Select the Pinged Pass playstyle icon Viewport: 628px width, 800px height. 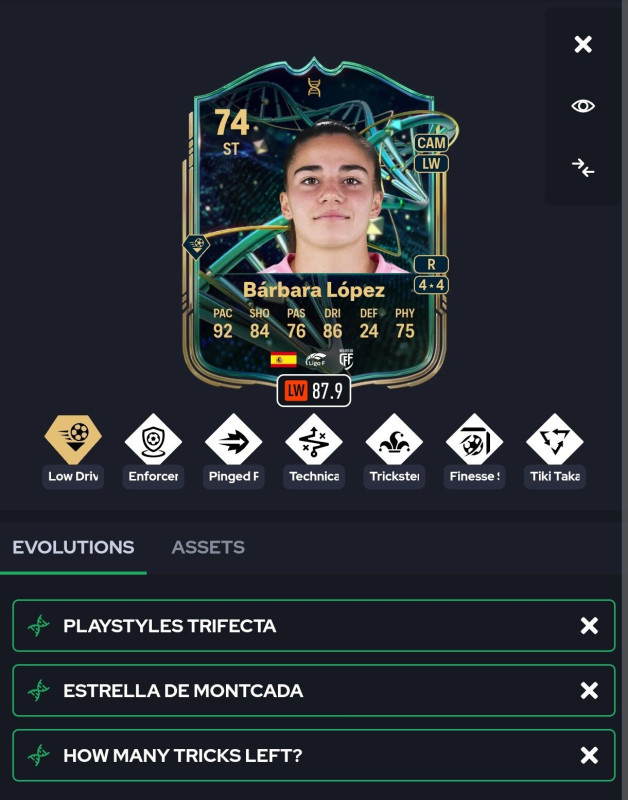(233, 440)
